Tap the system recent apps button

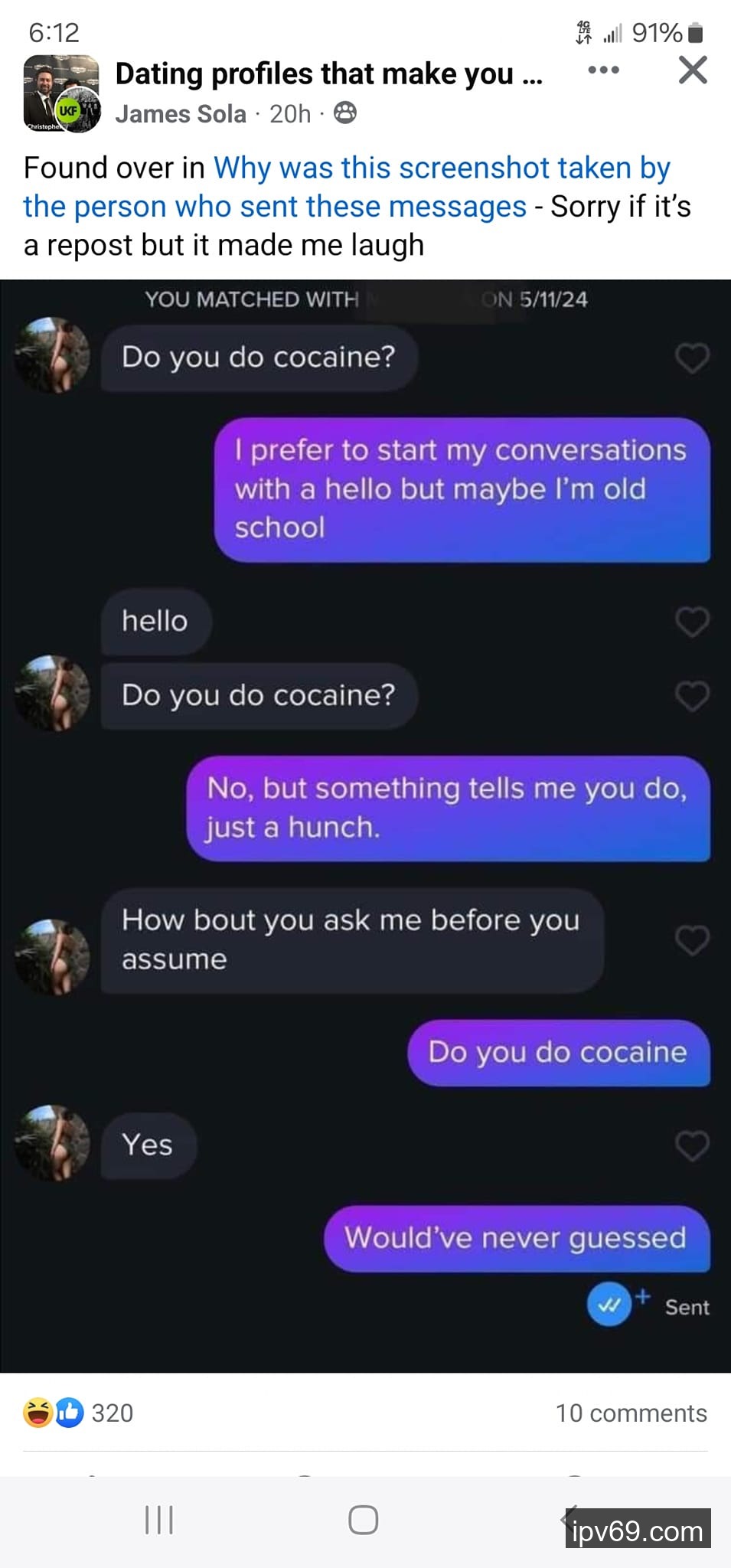click(x=159, y=1520)
